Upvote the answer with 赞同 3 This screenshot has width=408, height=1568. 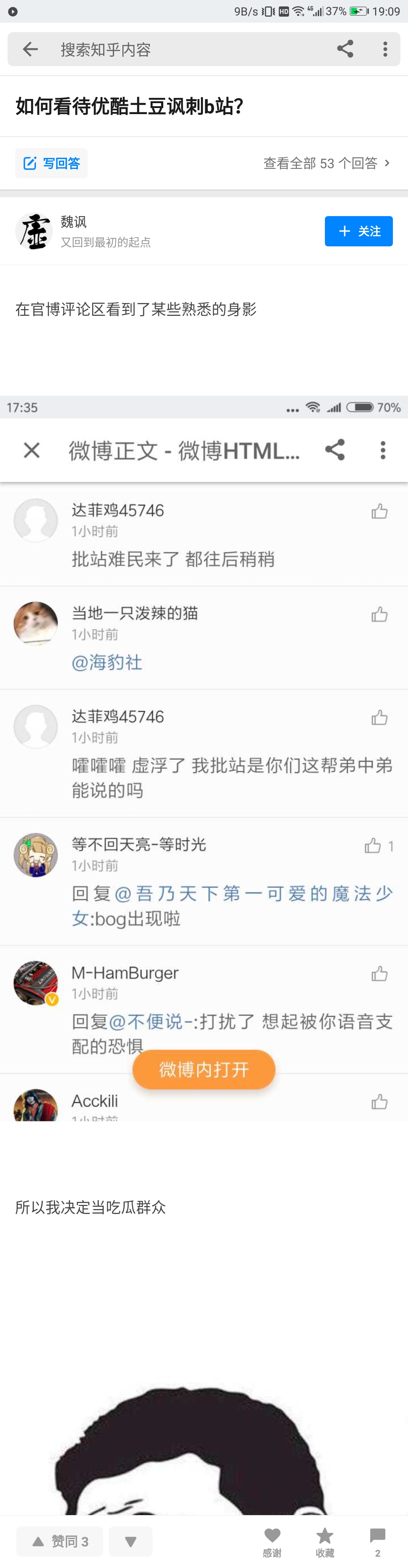(60, 1541)
